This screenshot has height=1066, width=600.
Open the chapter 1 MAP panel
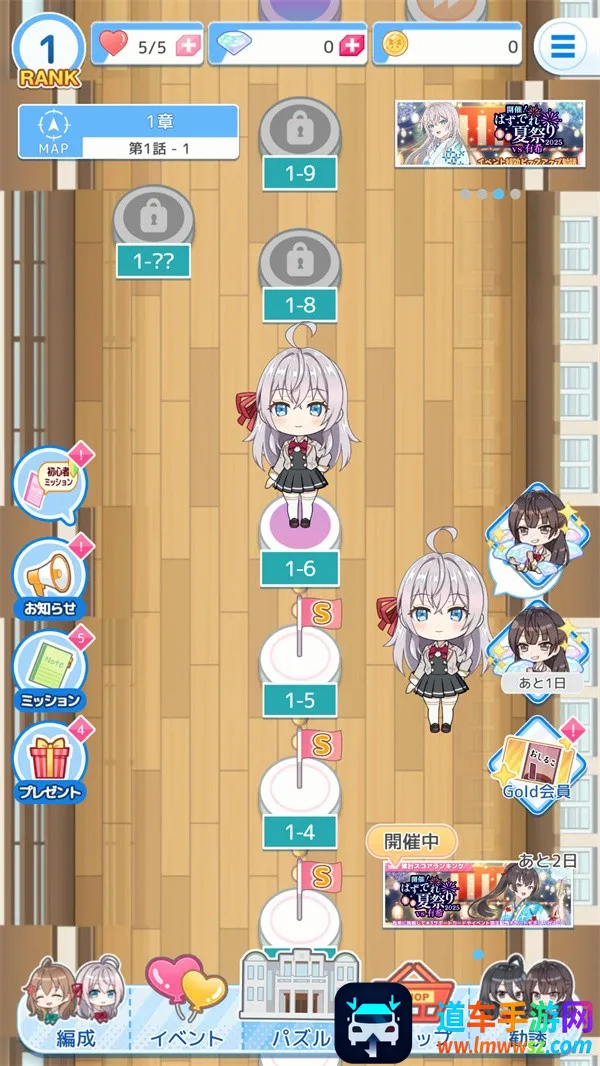tap(128, 135)
